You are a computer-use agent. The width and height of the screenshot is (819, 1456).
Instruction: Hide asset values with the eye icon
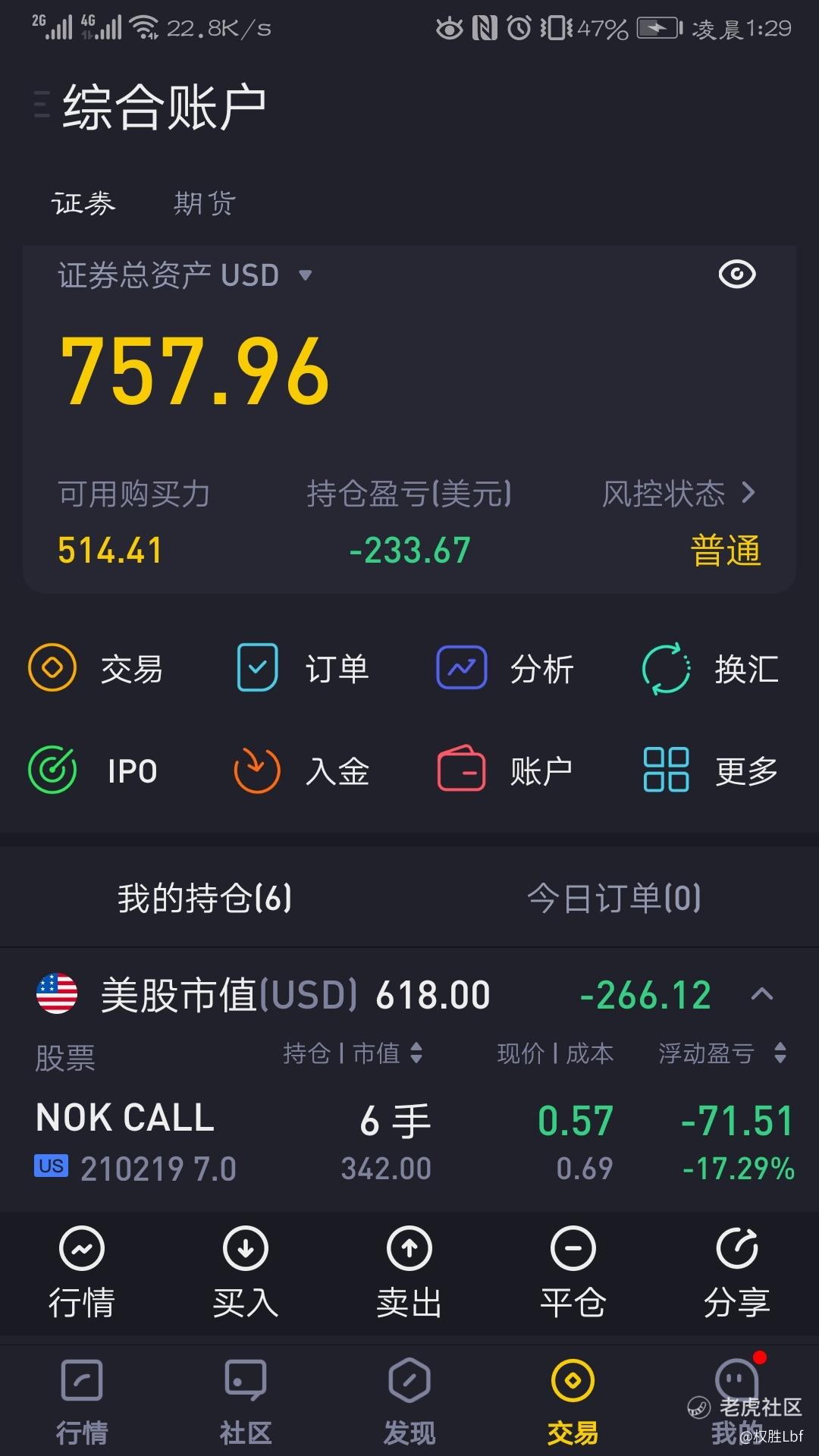click(736, 275)
